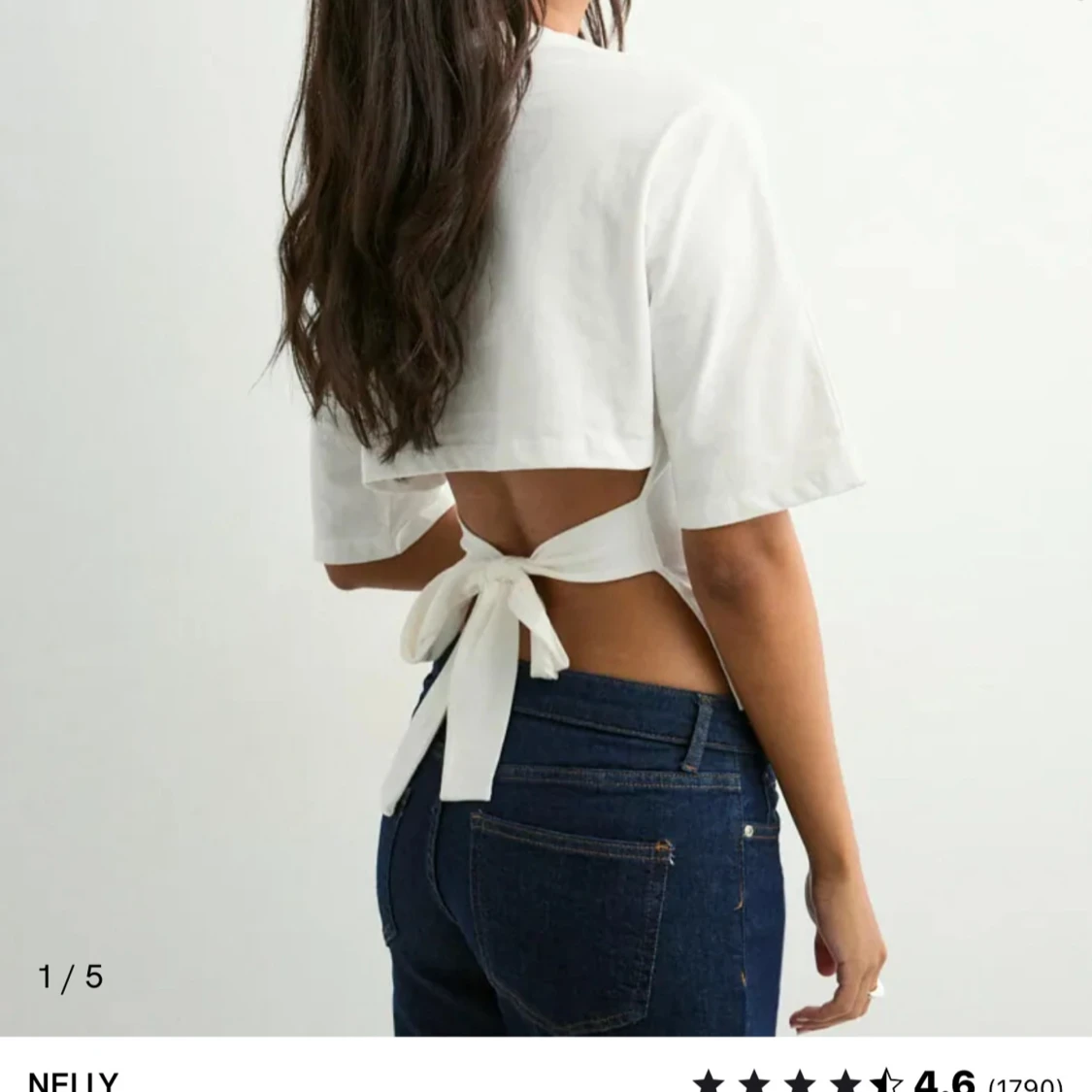Open the NELLY brand page
1092x1092 pixels.
[x=73, y=1081]
